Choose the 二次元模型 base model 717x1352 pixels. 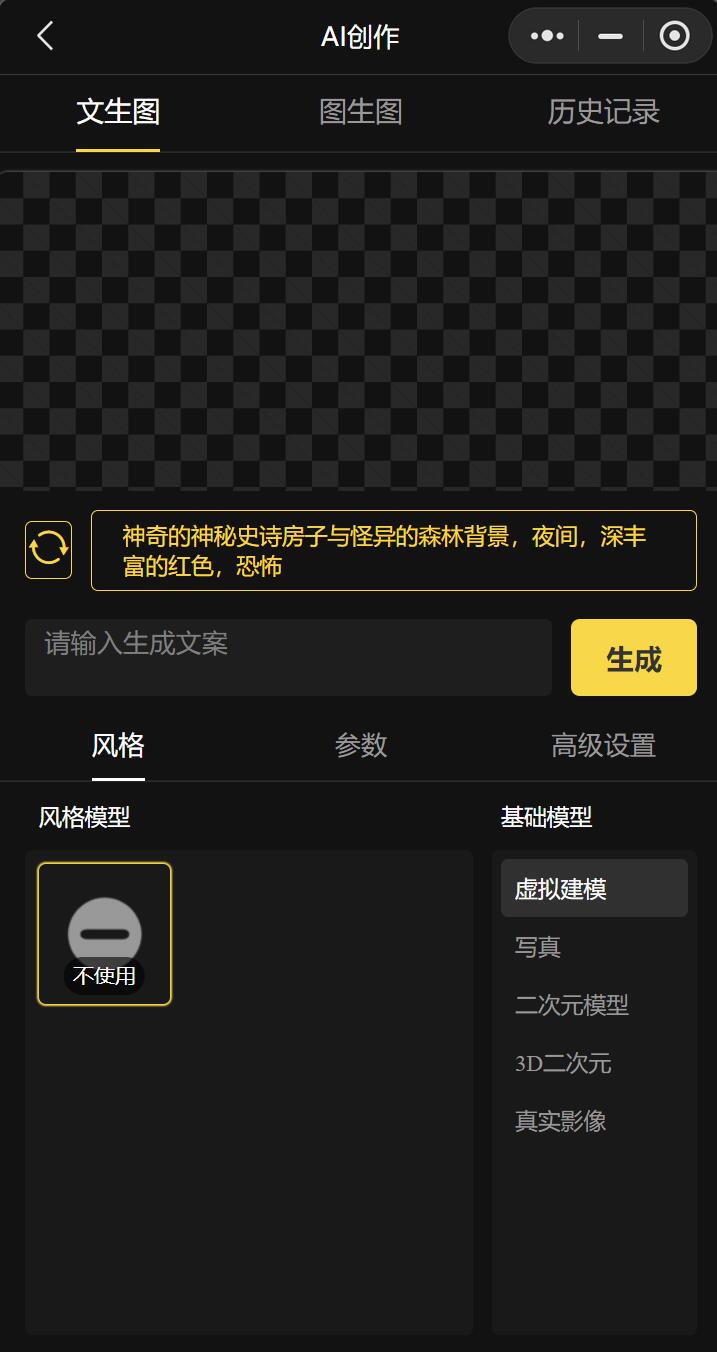click(571, 1005)
